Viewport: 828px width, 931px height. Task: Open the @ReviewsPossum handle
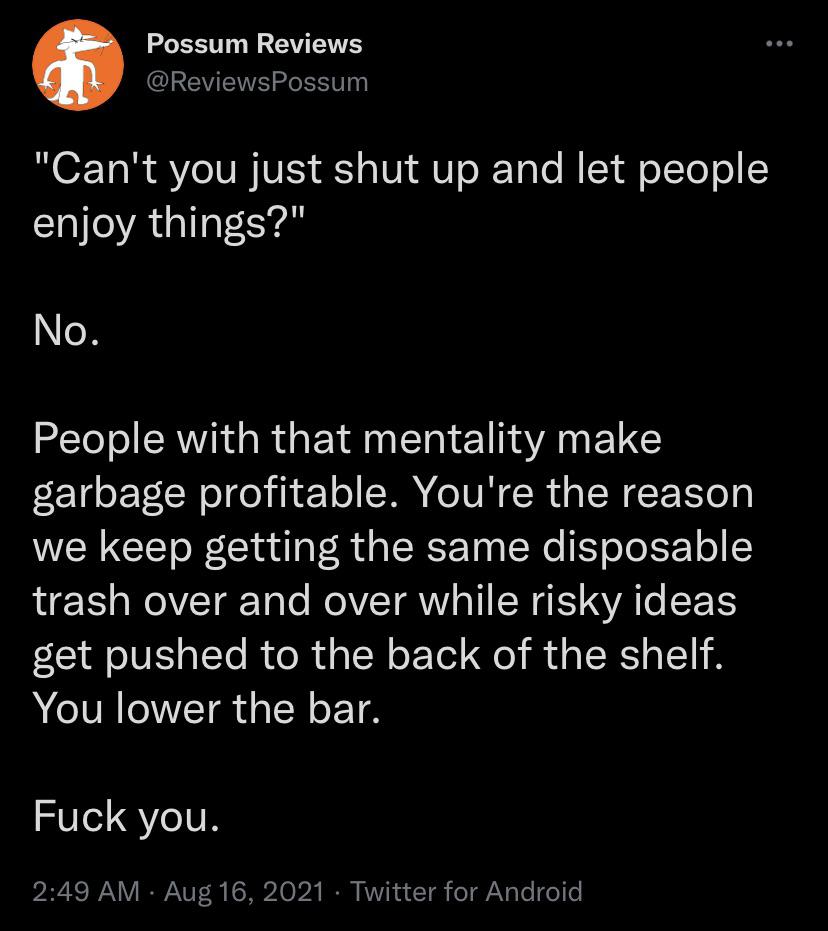point(257,81)
